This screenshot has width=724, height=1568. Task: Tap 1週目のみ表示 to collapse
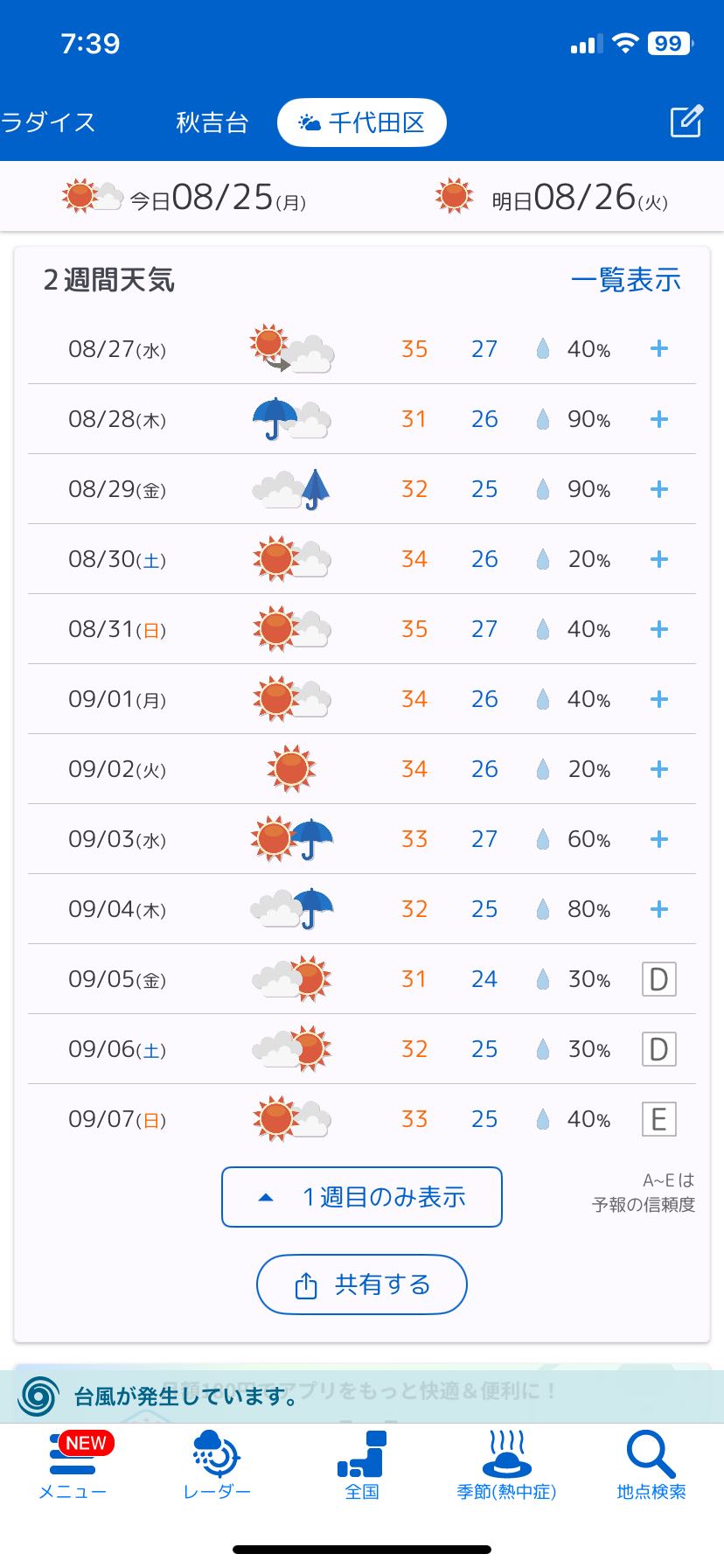click(x=362, y=1197)
